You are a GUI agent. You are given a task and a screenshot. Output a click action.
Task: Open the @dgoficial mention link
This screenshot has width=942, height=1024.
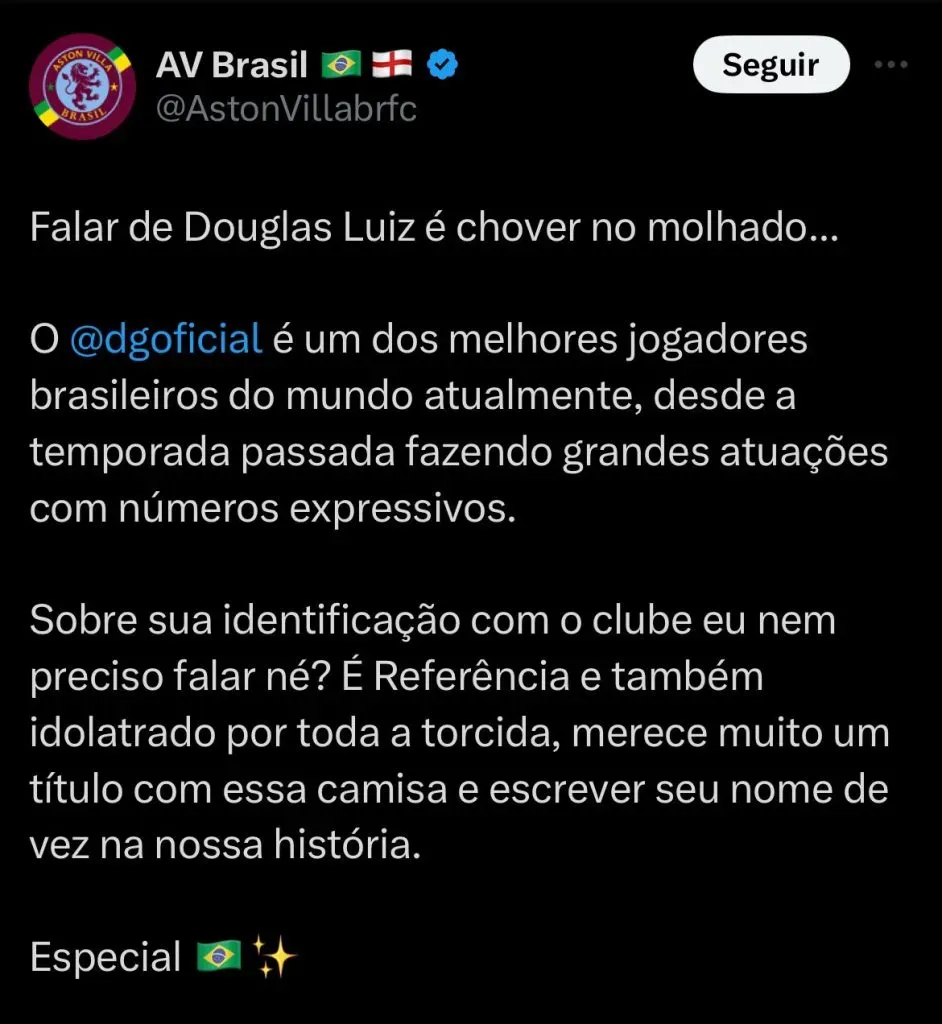(167, 340)
